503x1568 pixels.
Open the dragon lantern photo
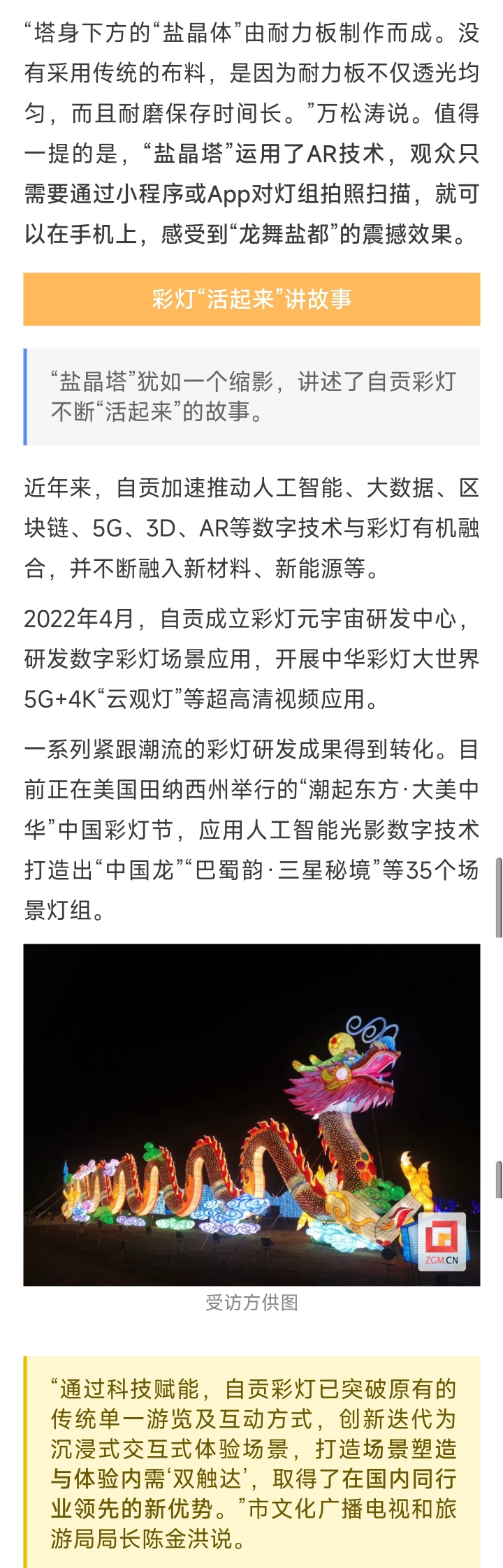251,1114
